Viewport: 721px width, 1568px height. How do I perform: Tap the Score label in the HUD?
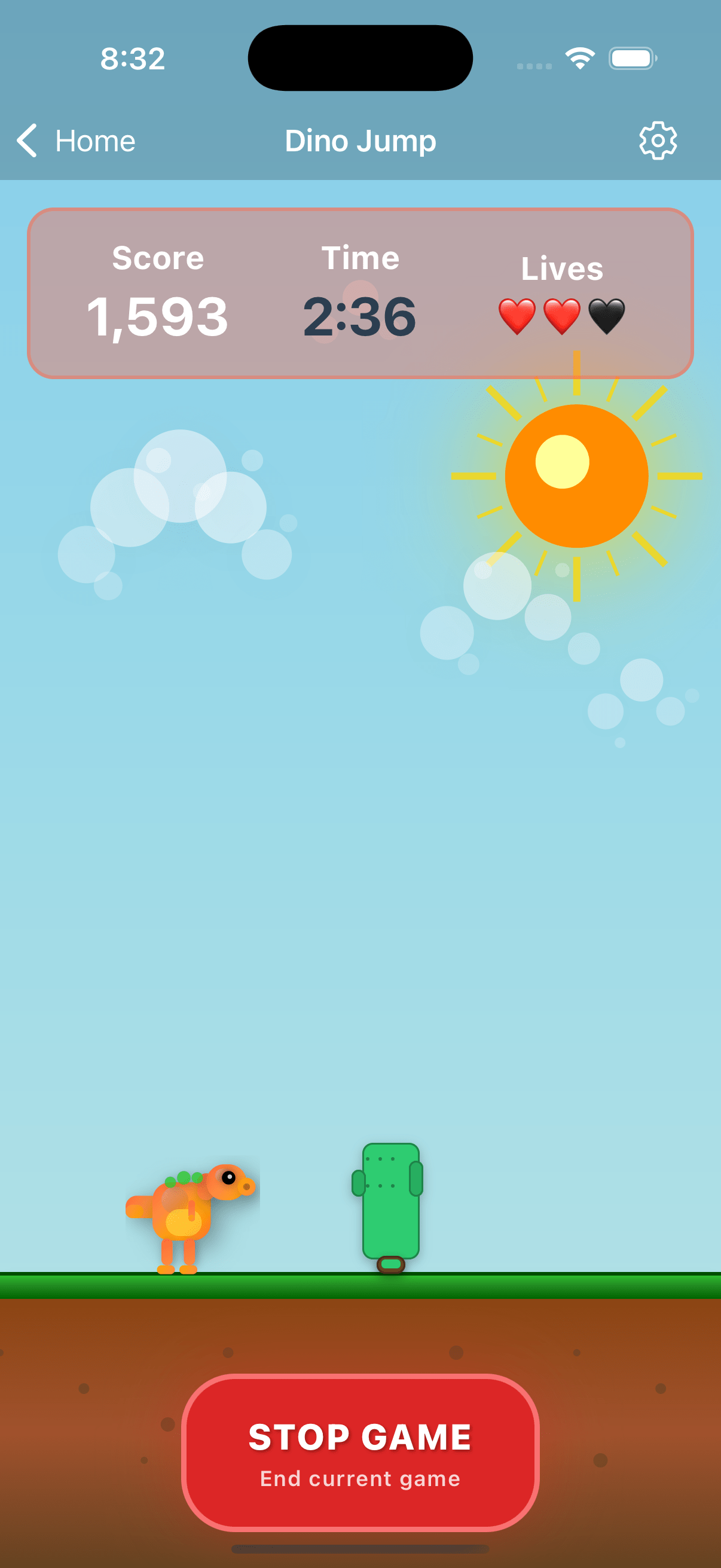[158, 258]
